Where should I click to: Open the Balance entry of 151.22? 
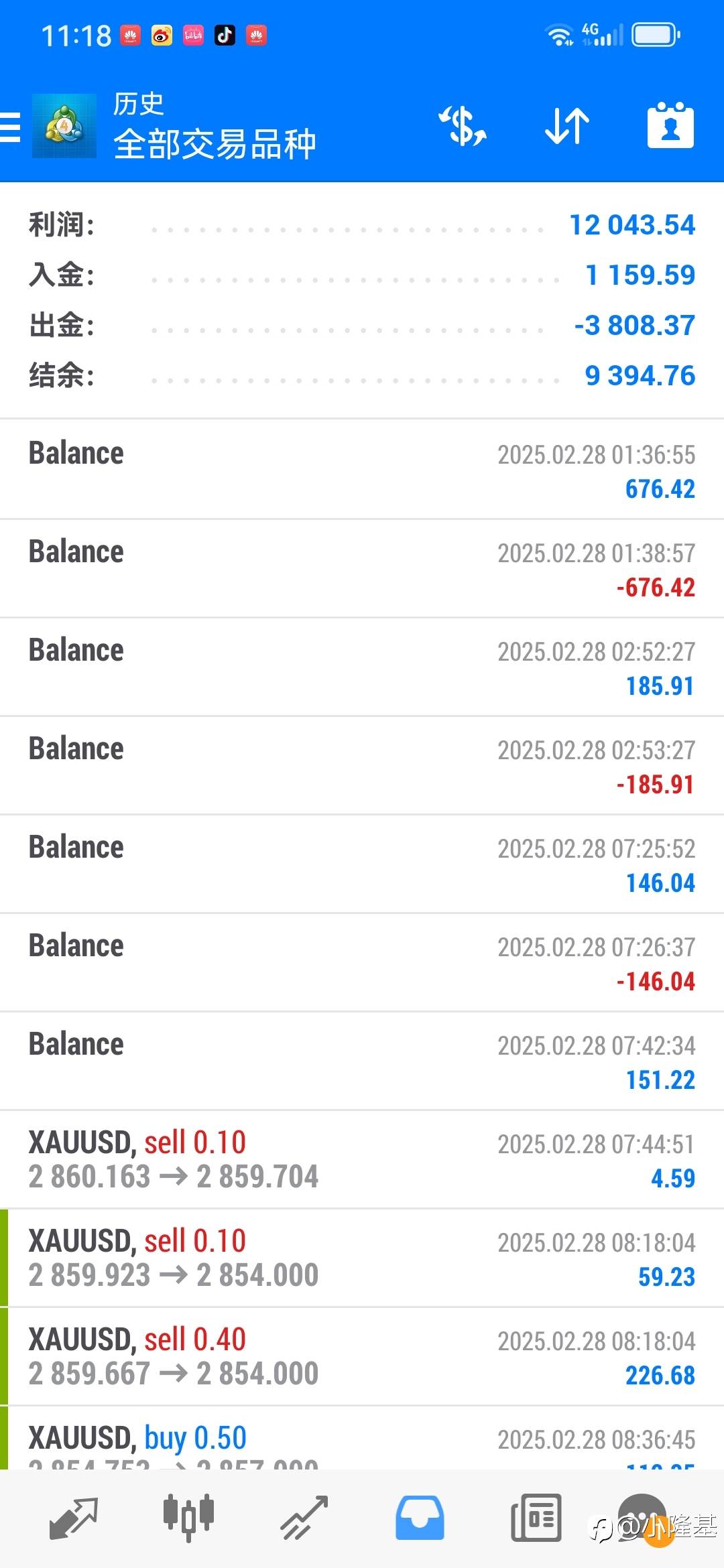(362, 1061)
